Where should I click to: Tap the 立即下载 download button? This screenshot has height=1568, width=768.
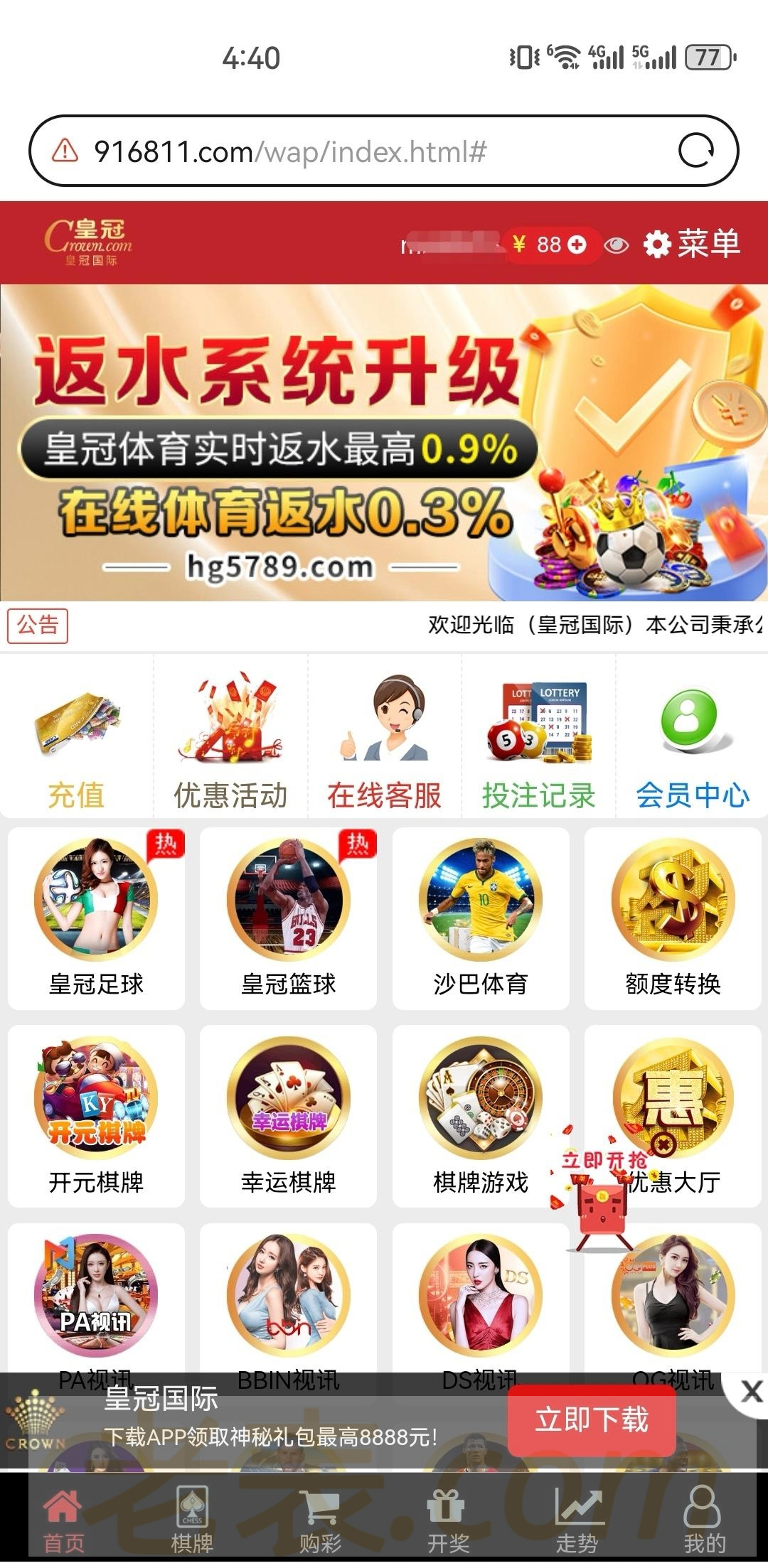(591, 1419)
